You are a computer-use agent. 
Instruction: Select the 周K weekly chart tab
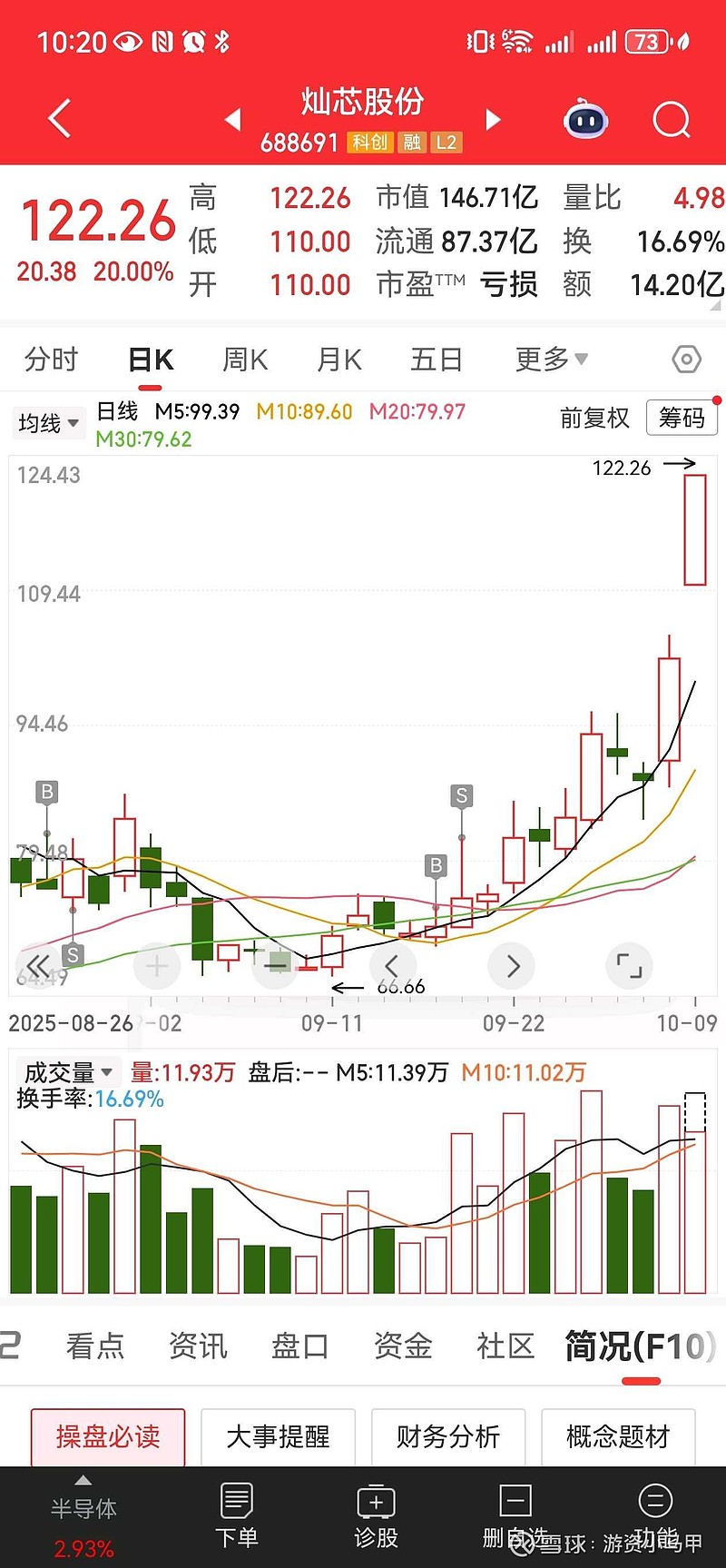point(245,360)
